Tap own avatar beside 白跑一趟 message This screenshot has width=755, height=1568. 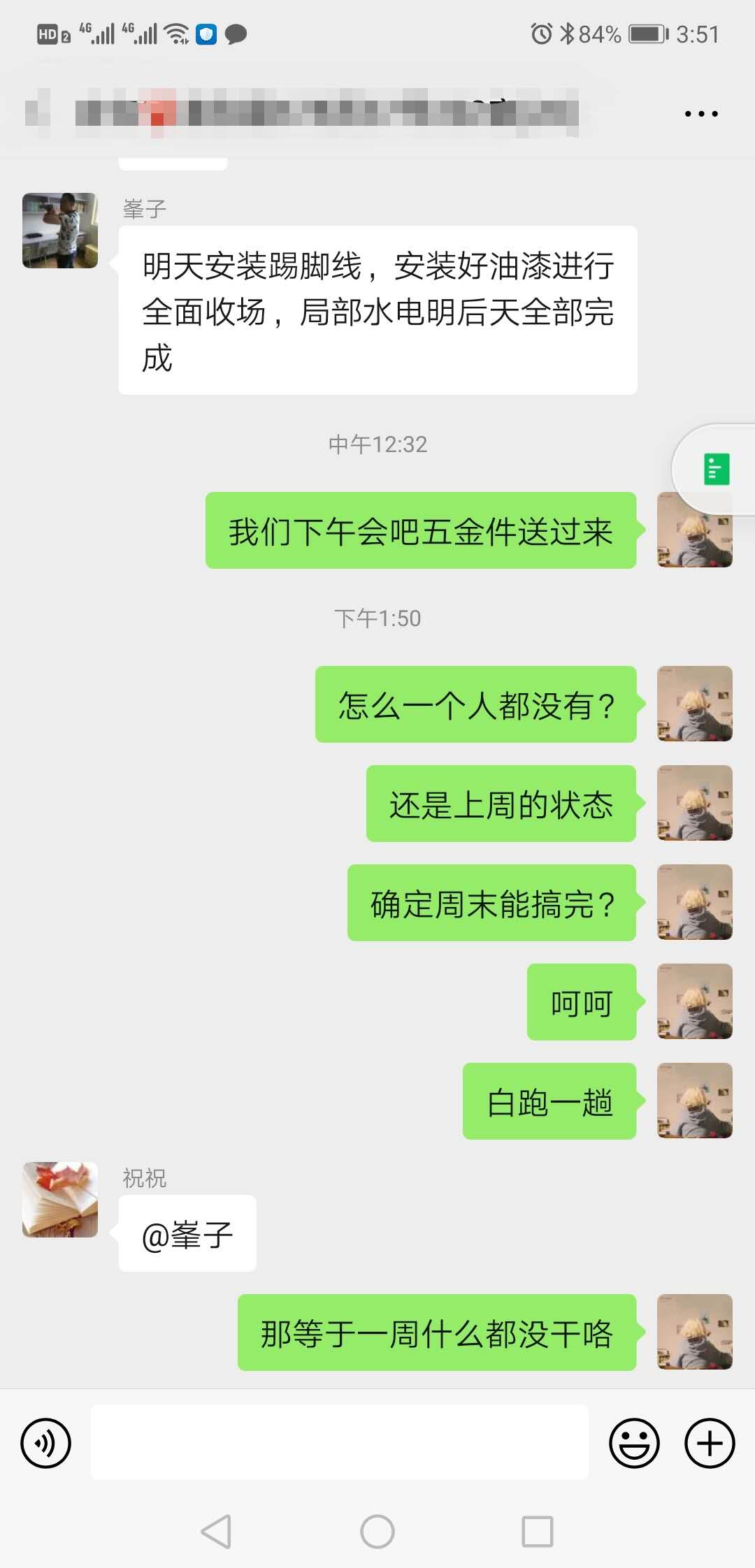click(x=694, y=1101)
